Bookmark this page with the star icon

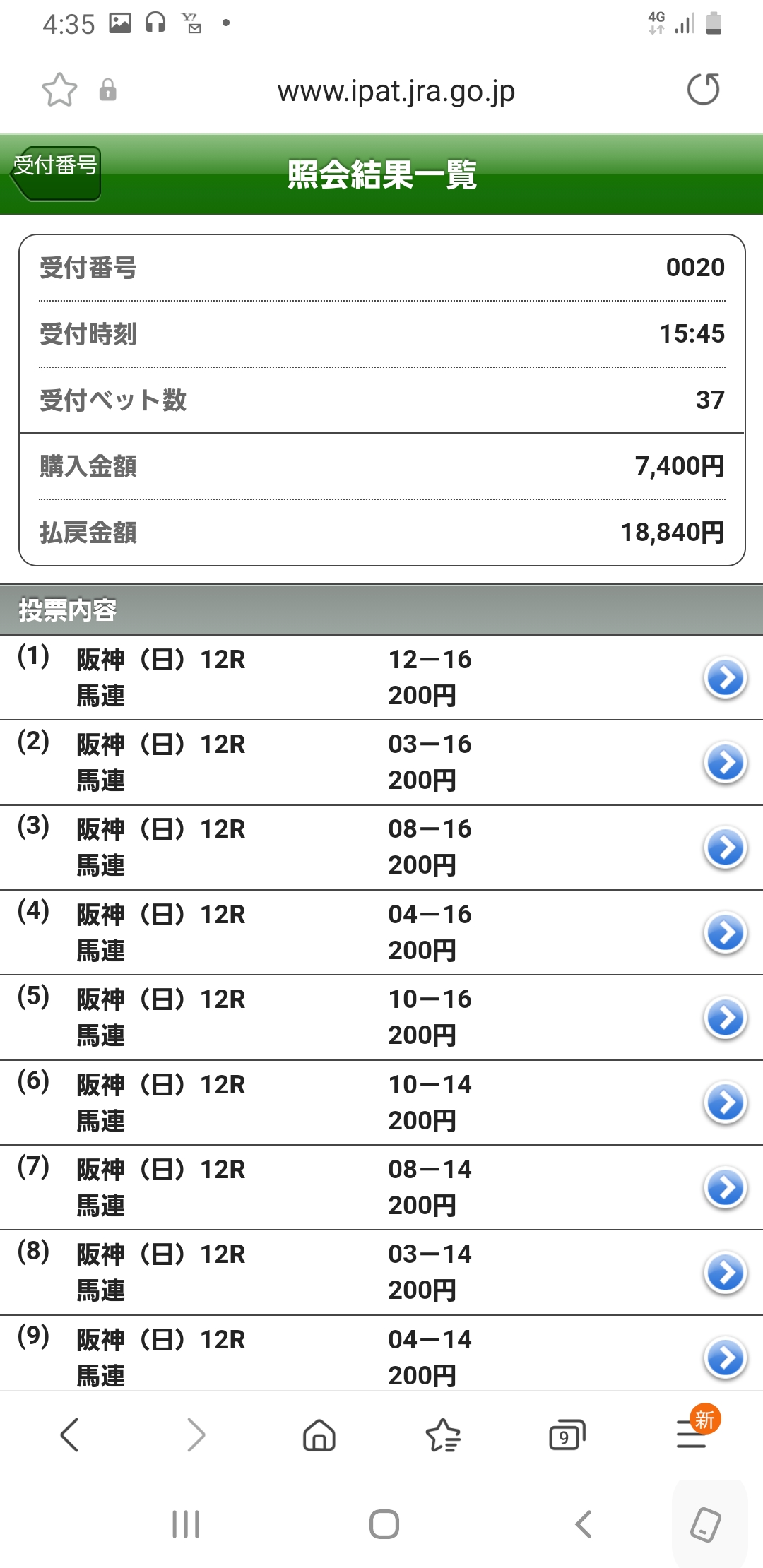59,90
